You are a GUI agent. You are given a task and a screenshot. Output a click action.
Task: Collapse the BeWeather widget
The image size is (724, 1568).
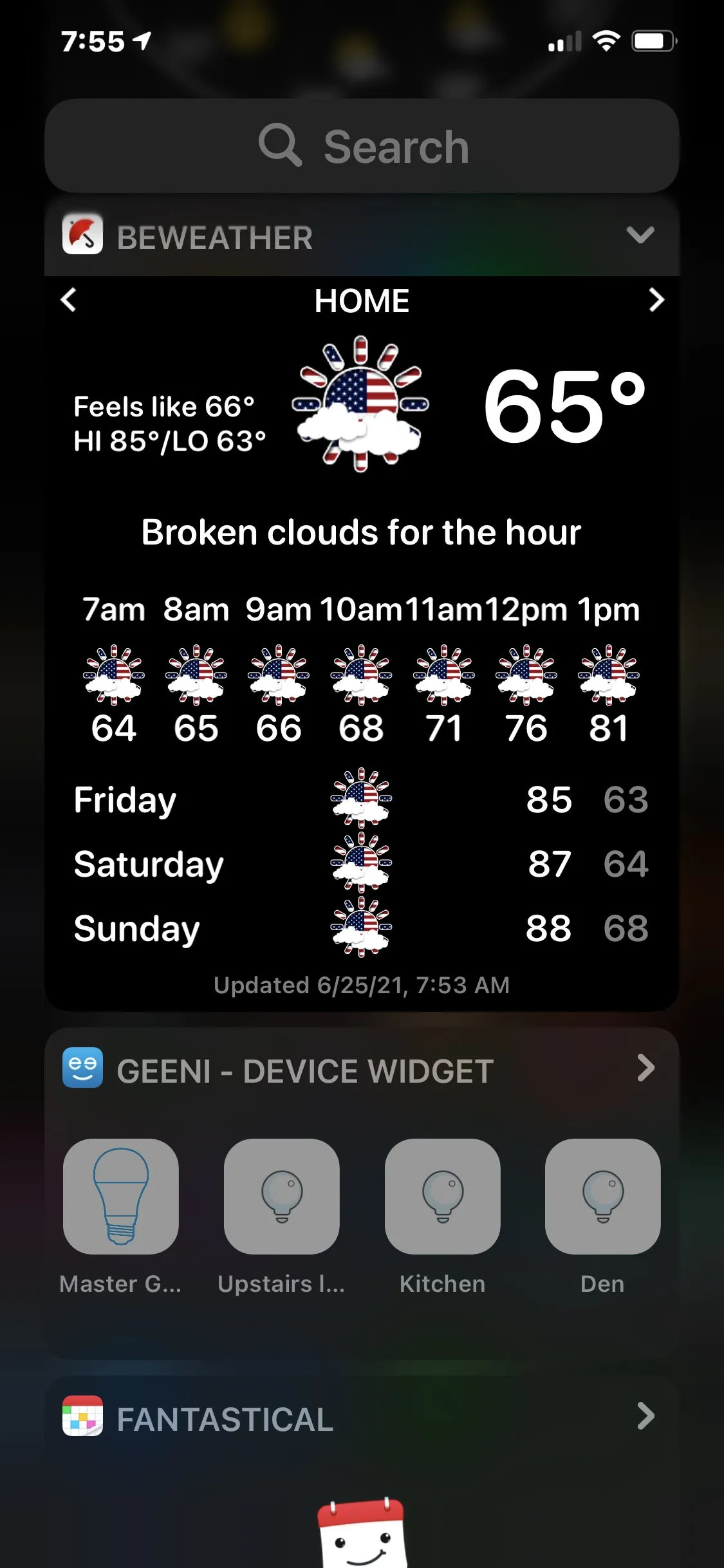(640, 235)
